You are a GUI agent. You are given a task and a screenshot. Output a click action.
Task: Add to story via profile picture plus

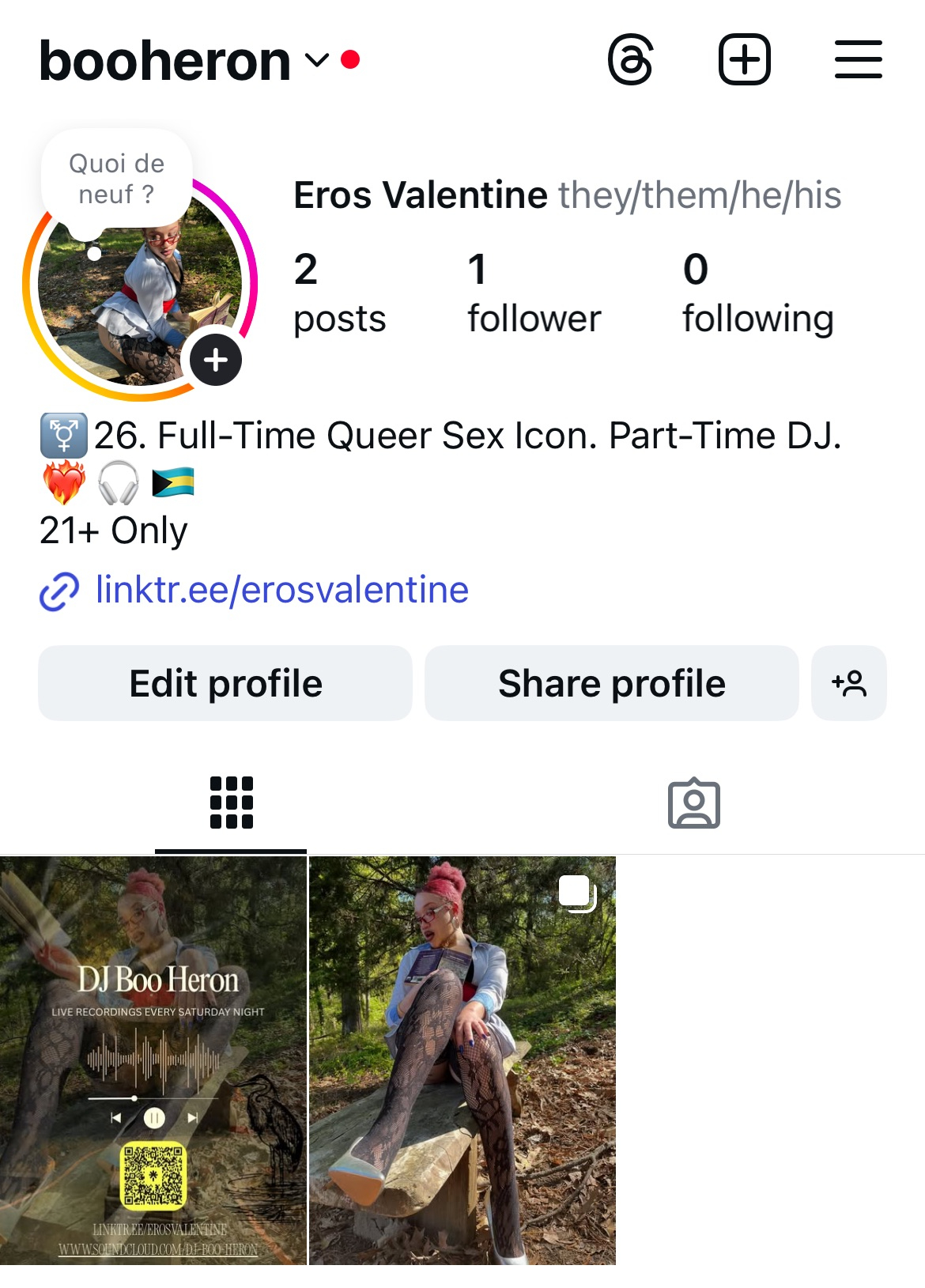[x=216, y=361]
